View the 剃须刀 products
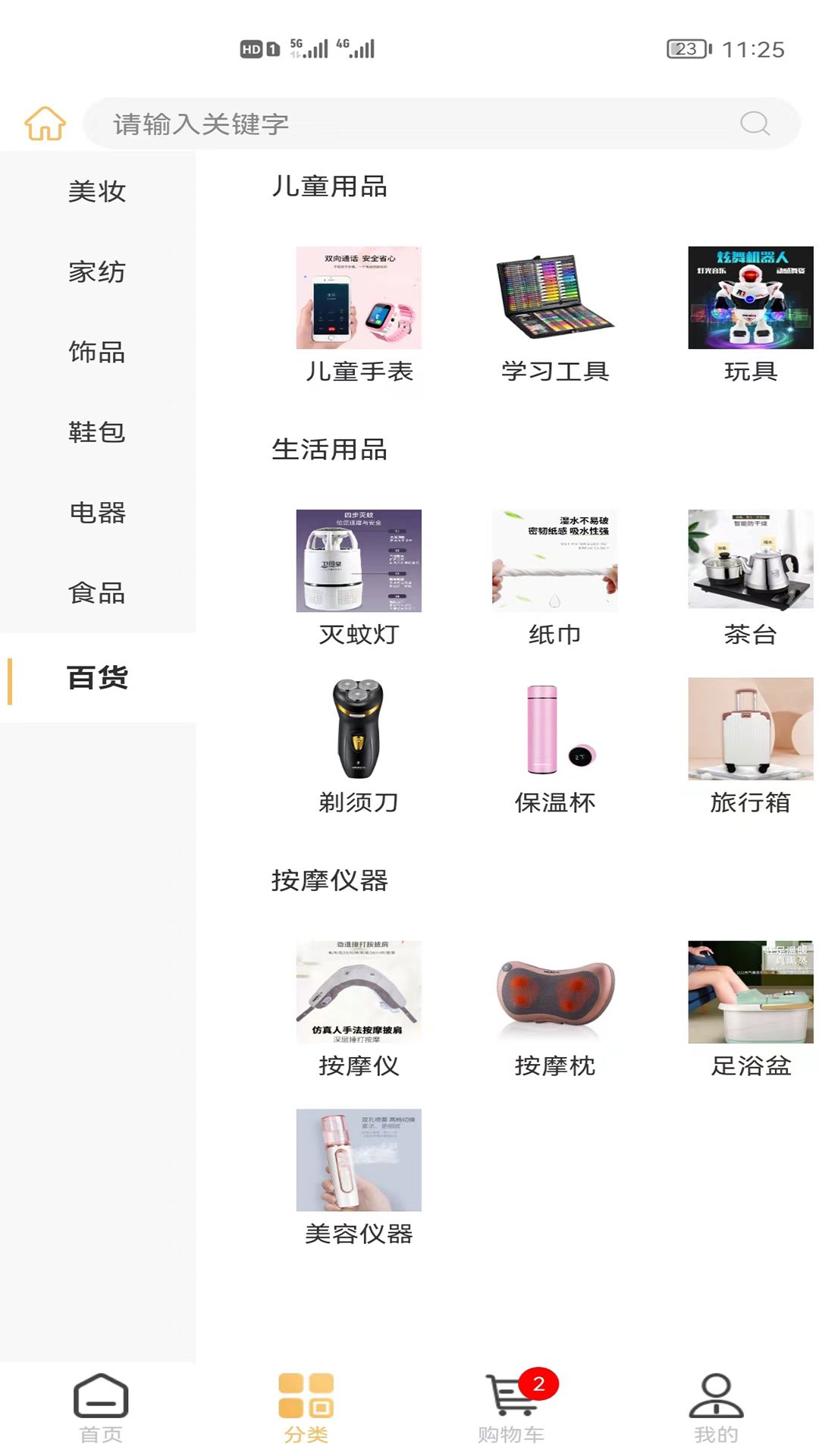 pyautogui.click(x=359, y=745)
